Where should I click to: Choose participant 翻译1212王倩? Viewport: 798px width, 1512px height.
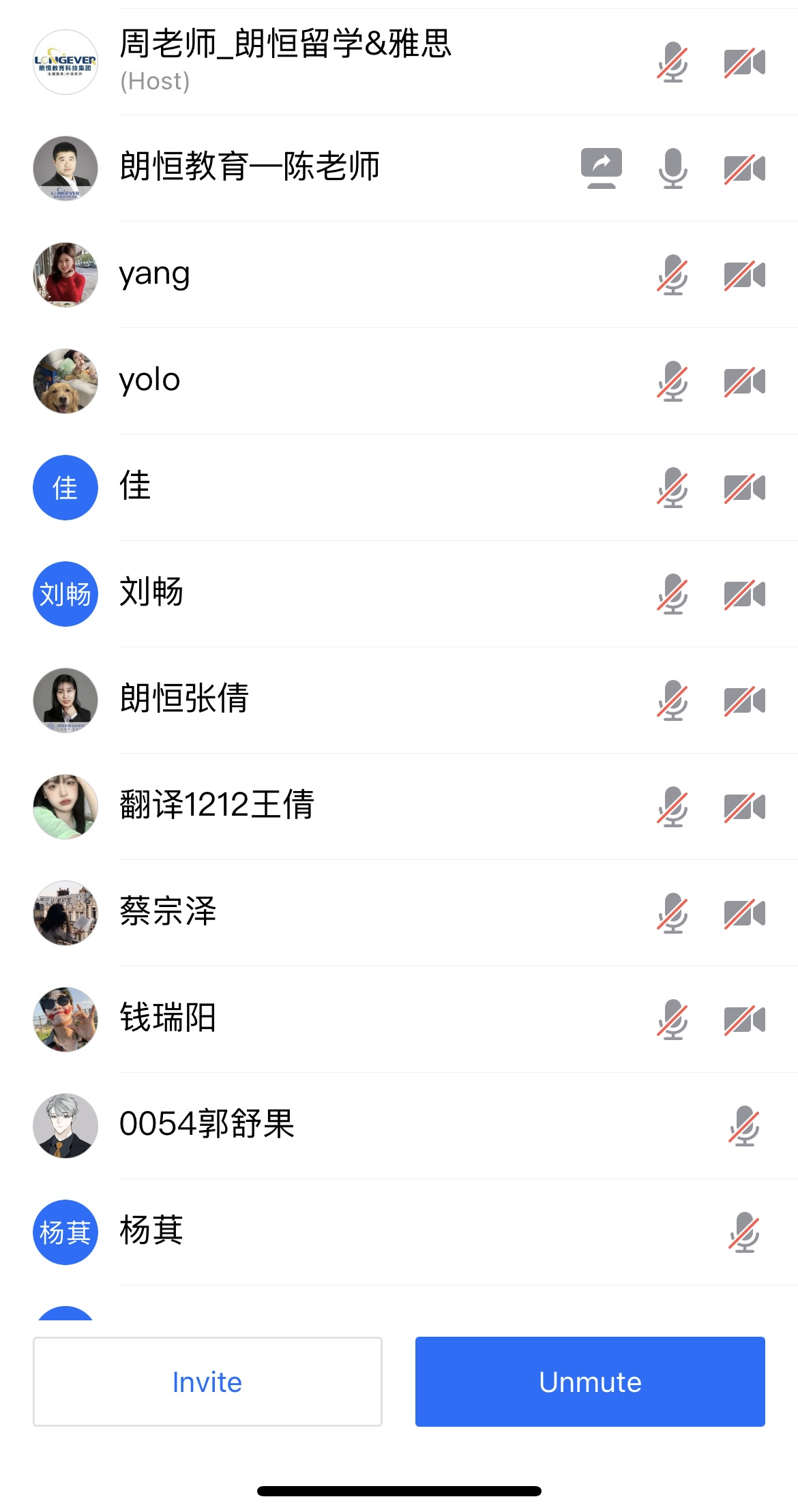(x=217, y=806)
